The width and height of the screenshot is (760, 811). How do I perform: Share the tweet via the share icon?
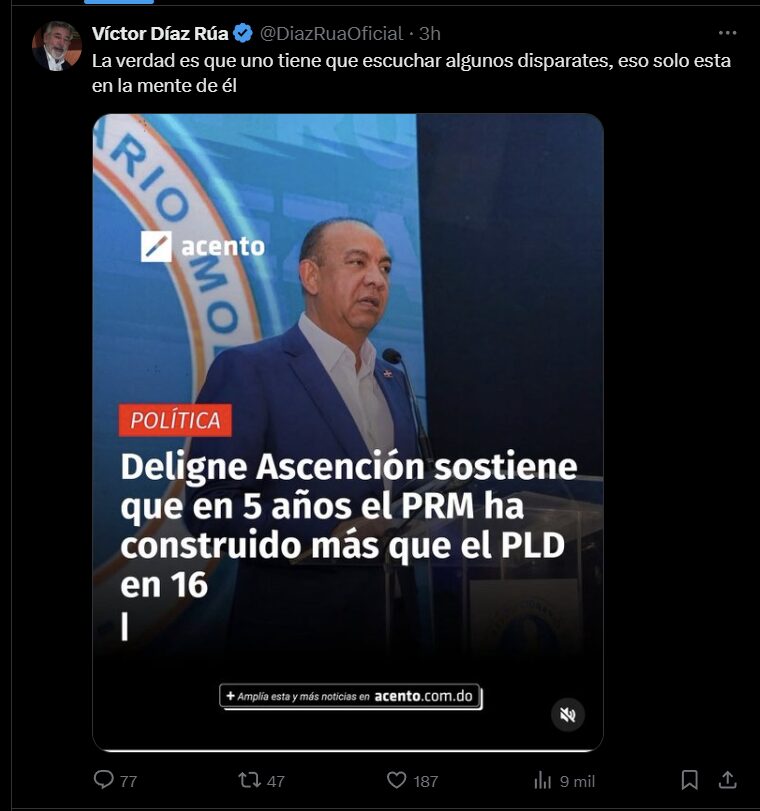click(x=728, y=780)
